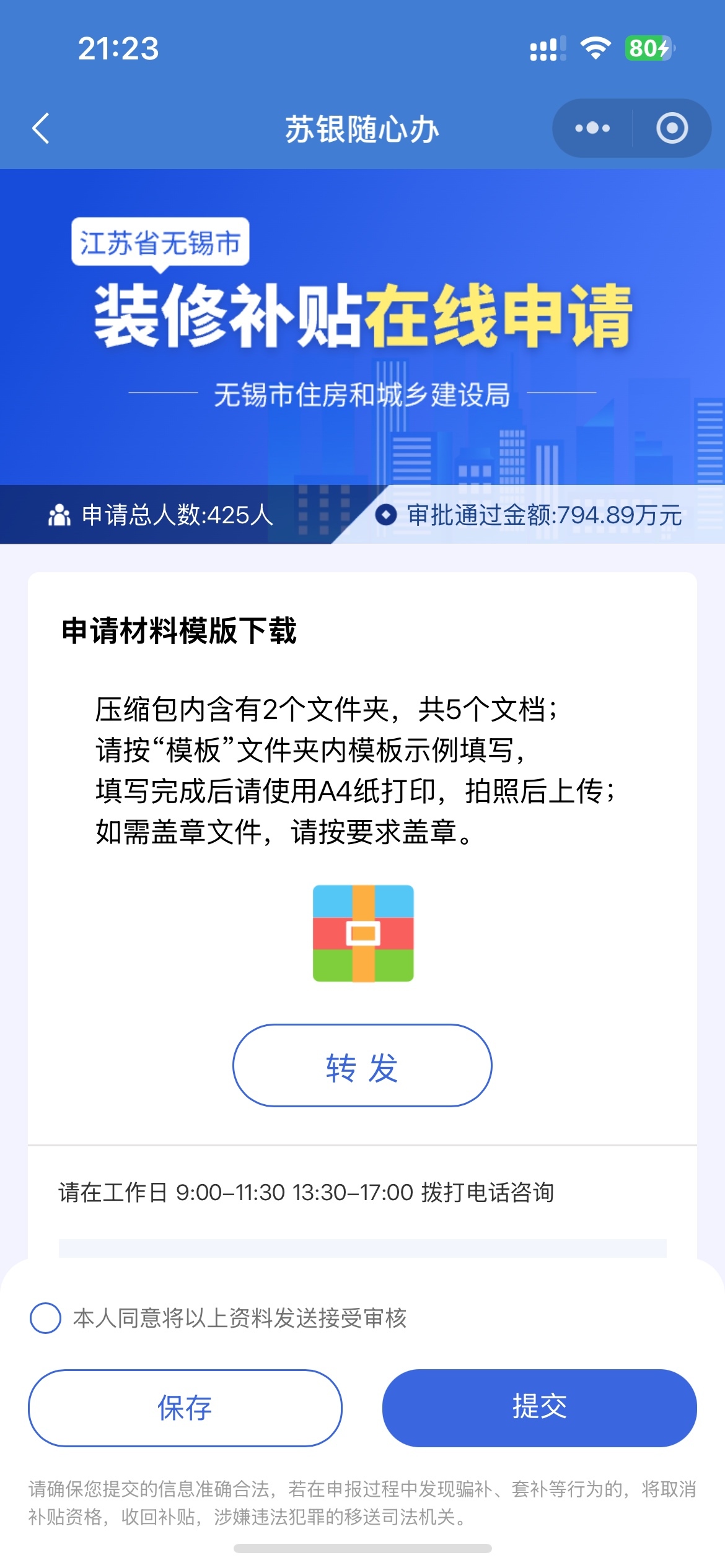The width and height of the screenshot is (725, 1568).
Task: Save the application with 保存
Action: 185,1408
